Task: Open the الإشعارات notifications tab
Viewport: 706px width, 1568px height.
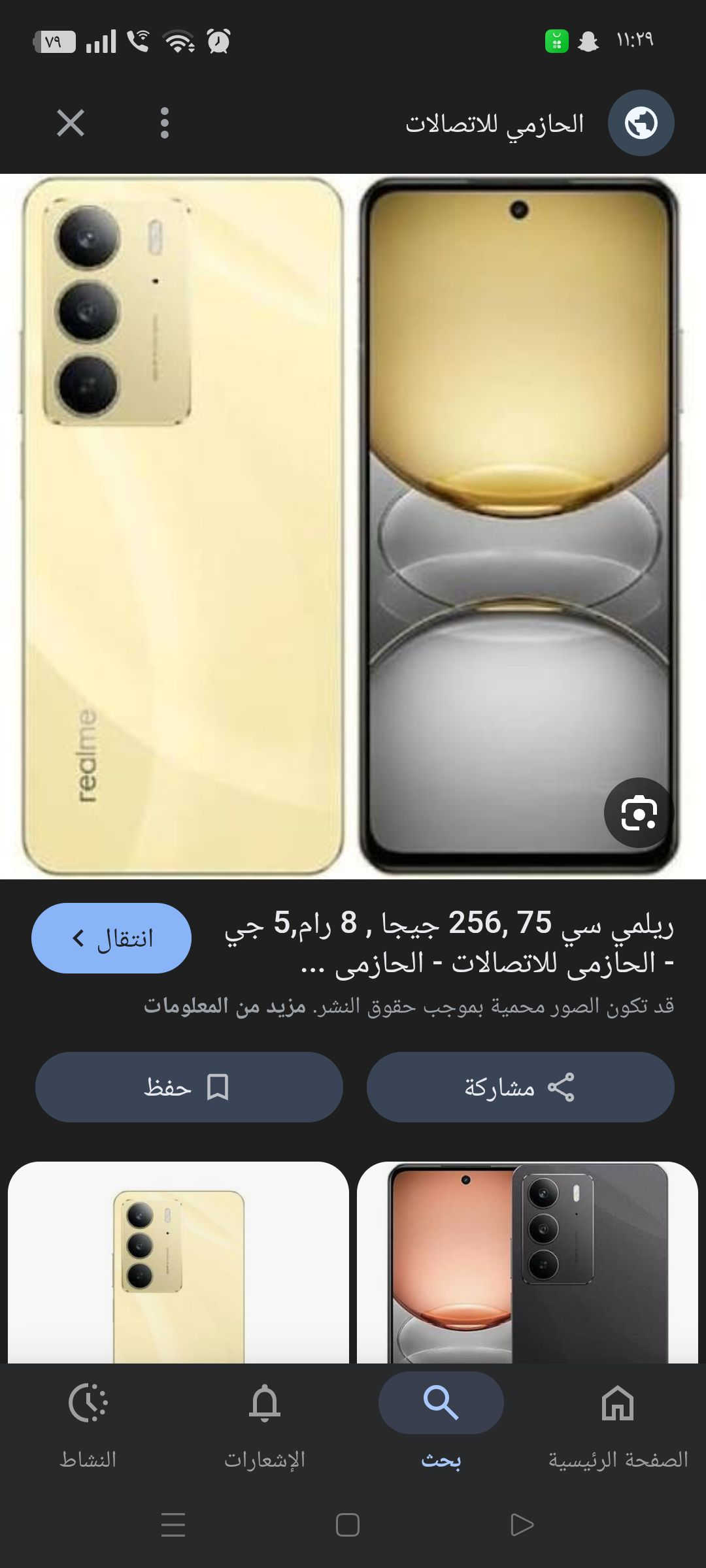Action: pos(265,1424)
